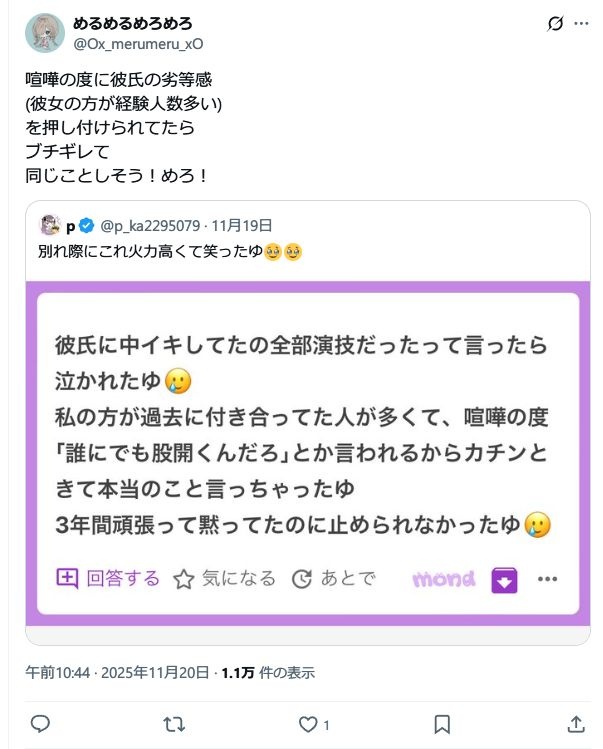Share this post

[576, 723]
